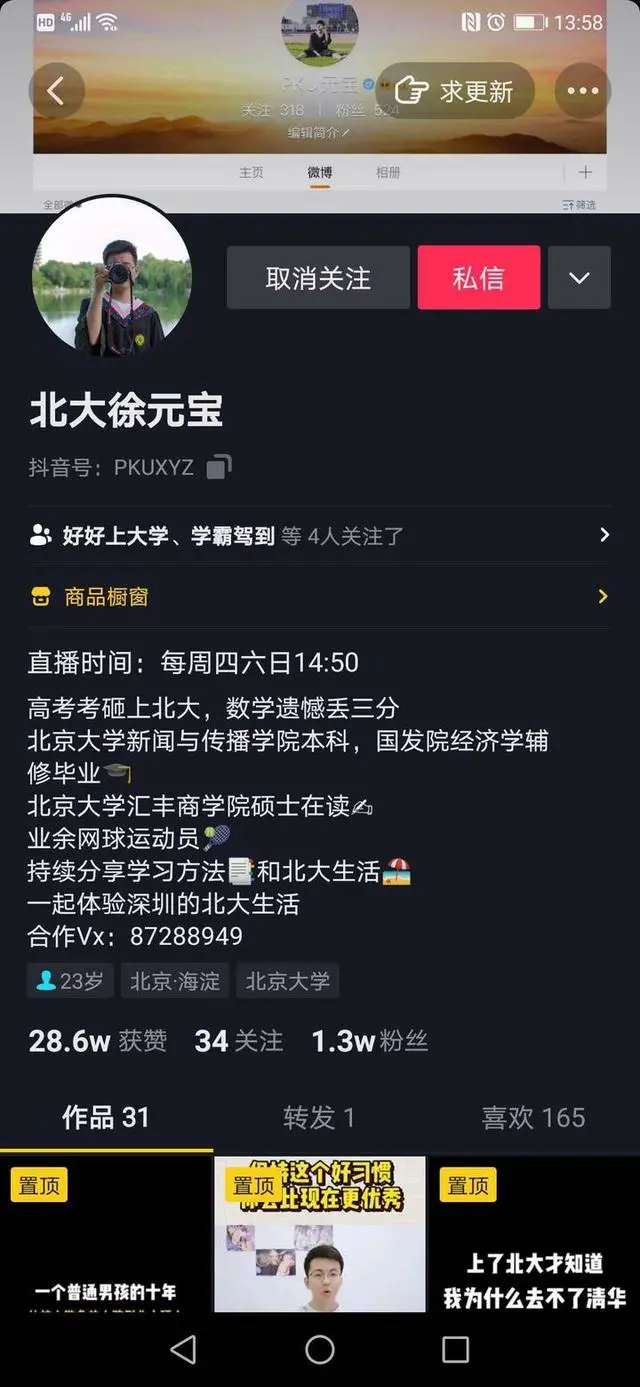View the 1.3w 粉丝 followers list
640x1387 pixels.
point(369,1041)
